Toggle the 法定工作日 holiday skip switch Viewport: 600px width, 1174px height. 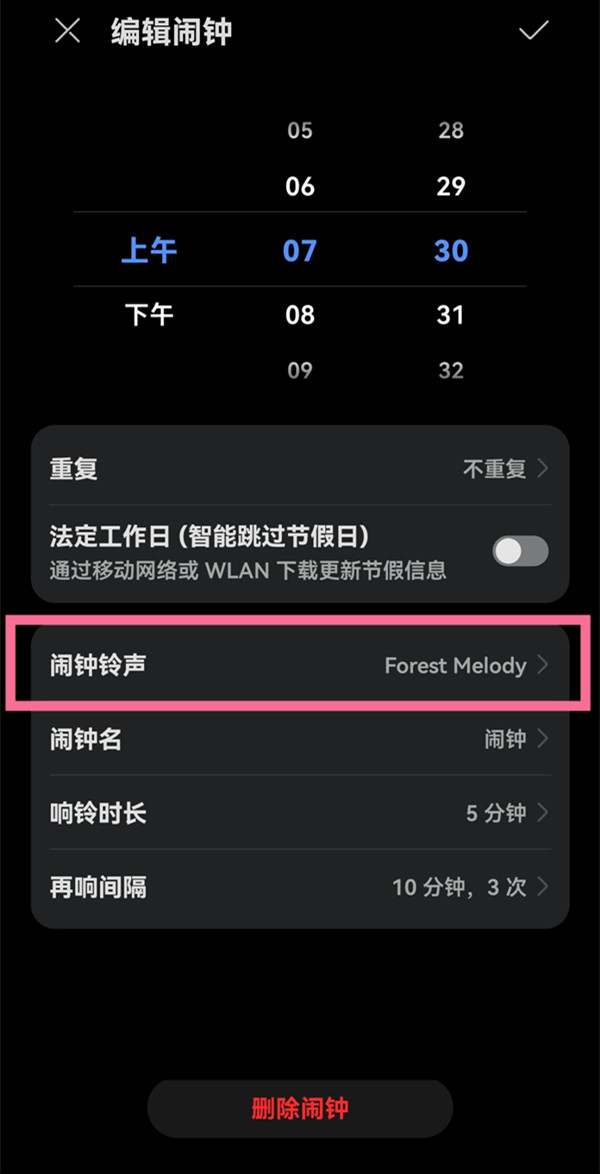520,551
